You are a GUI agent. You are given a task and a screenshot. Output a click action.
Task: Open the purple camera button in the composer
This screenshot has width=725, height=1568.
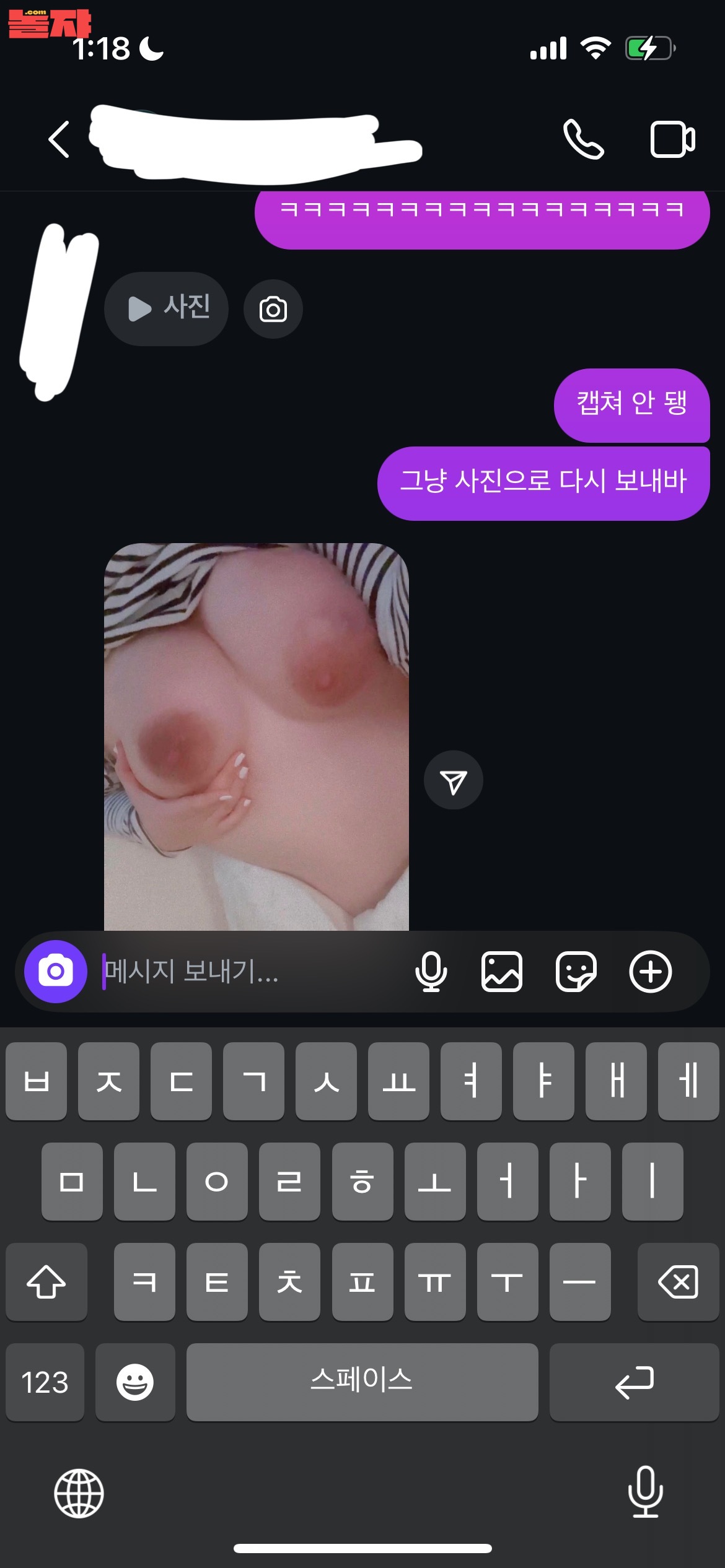pyautogui.click(x=56, y=972)
